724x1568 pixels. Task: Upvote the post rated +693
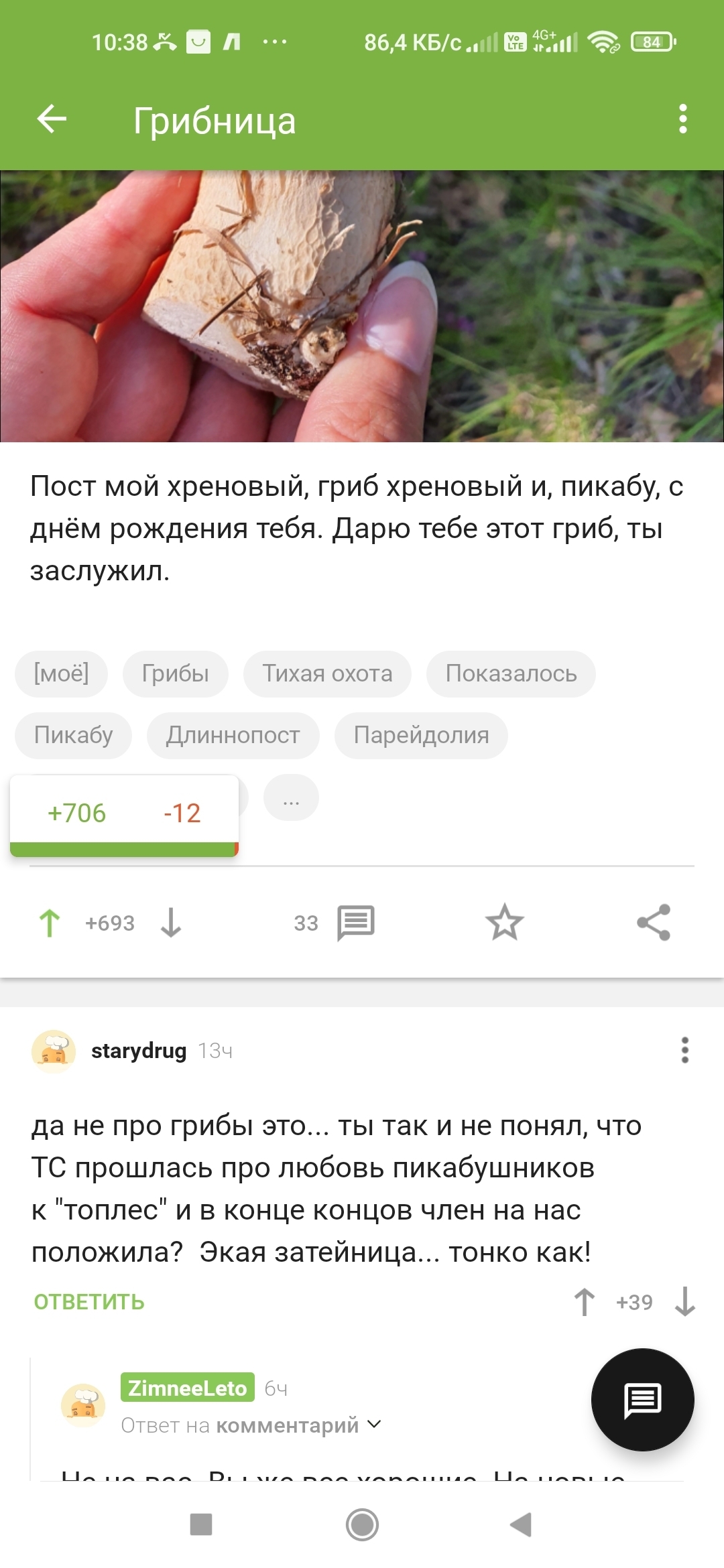pyautogui.click(x=50, y=923)
